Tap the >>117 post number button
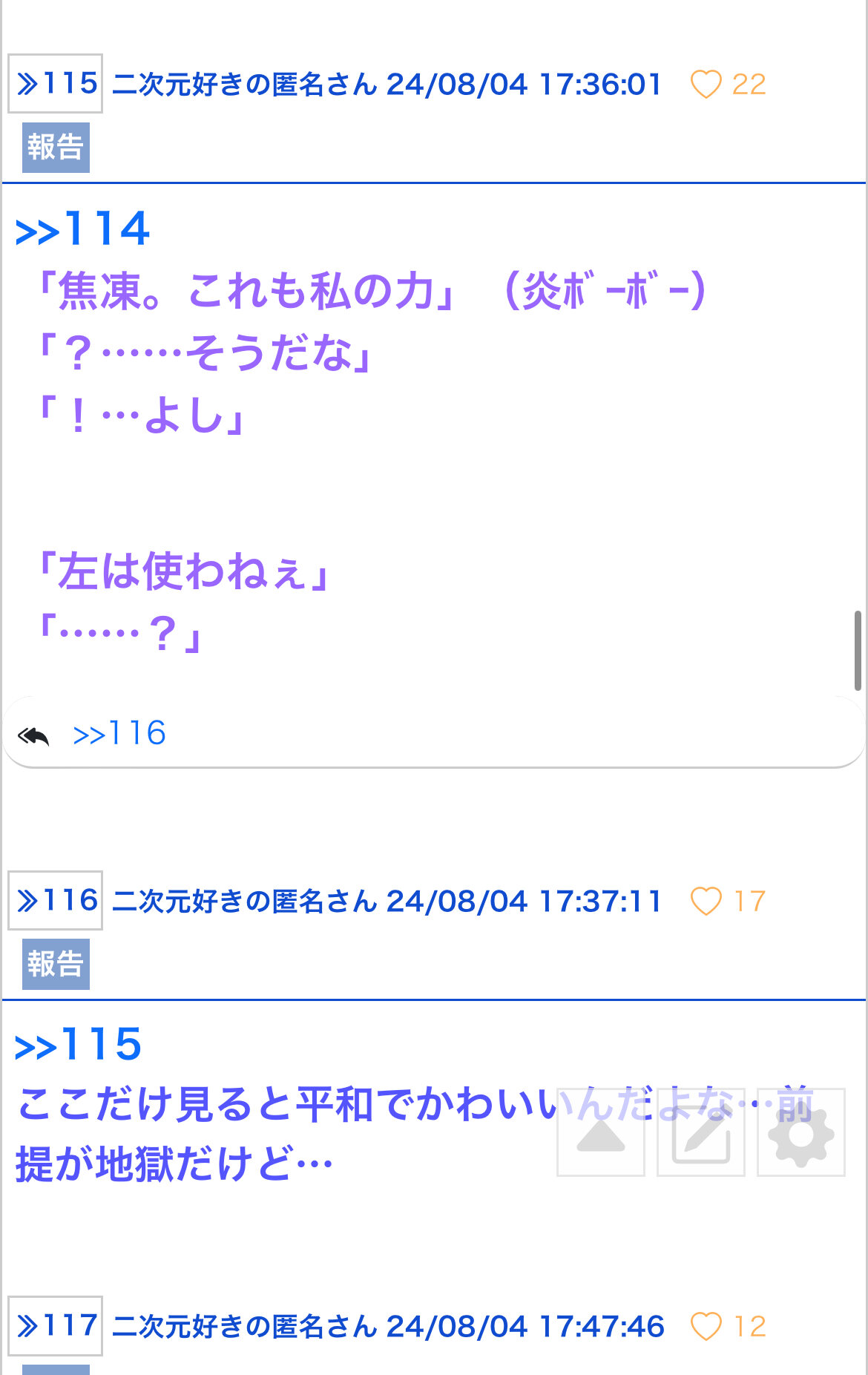 pos(56,1326)
